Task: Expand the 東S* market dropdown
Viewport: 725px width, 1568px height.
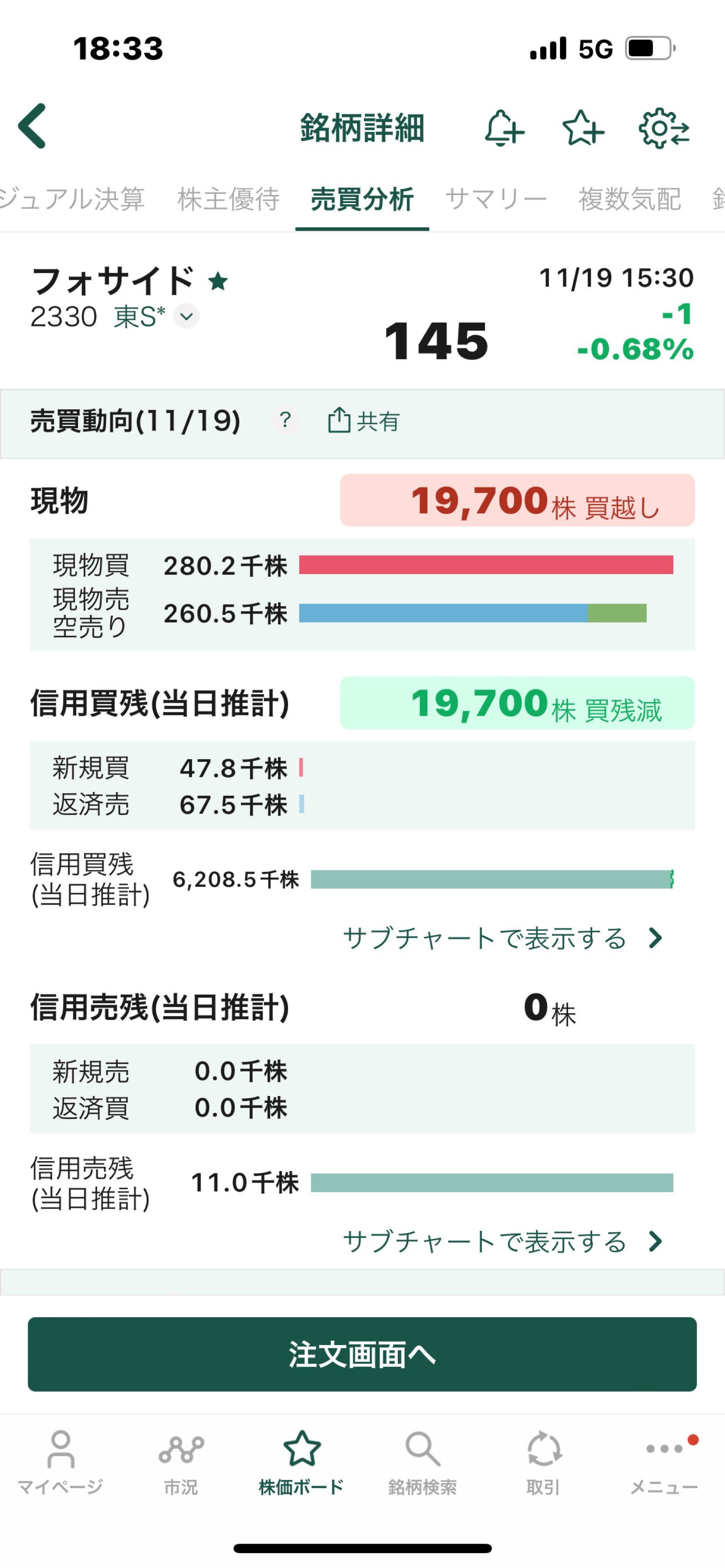Action: [185, 317]
